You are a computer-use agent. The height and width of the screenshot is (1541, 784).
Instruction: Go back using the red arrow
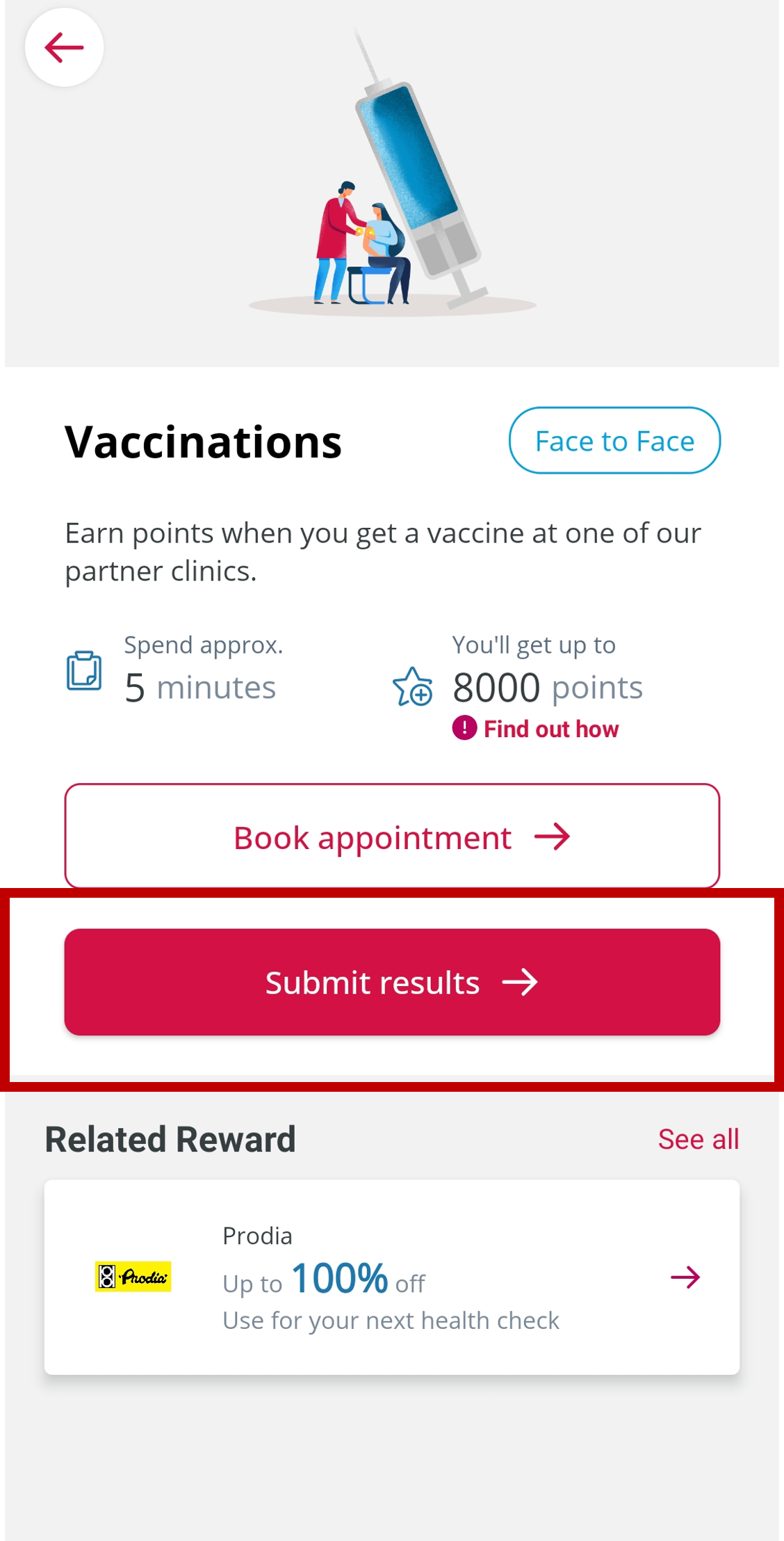[x=64, y=48]
